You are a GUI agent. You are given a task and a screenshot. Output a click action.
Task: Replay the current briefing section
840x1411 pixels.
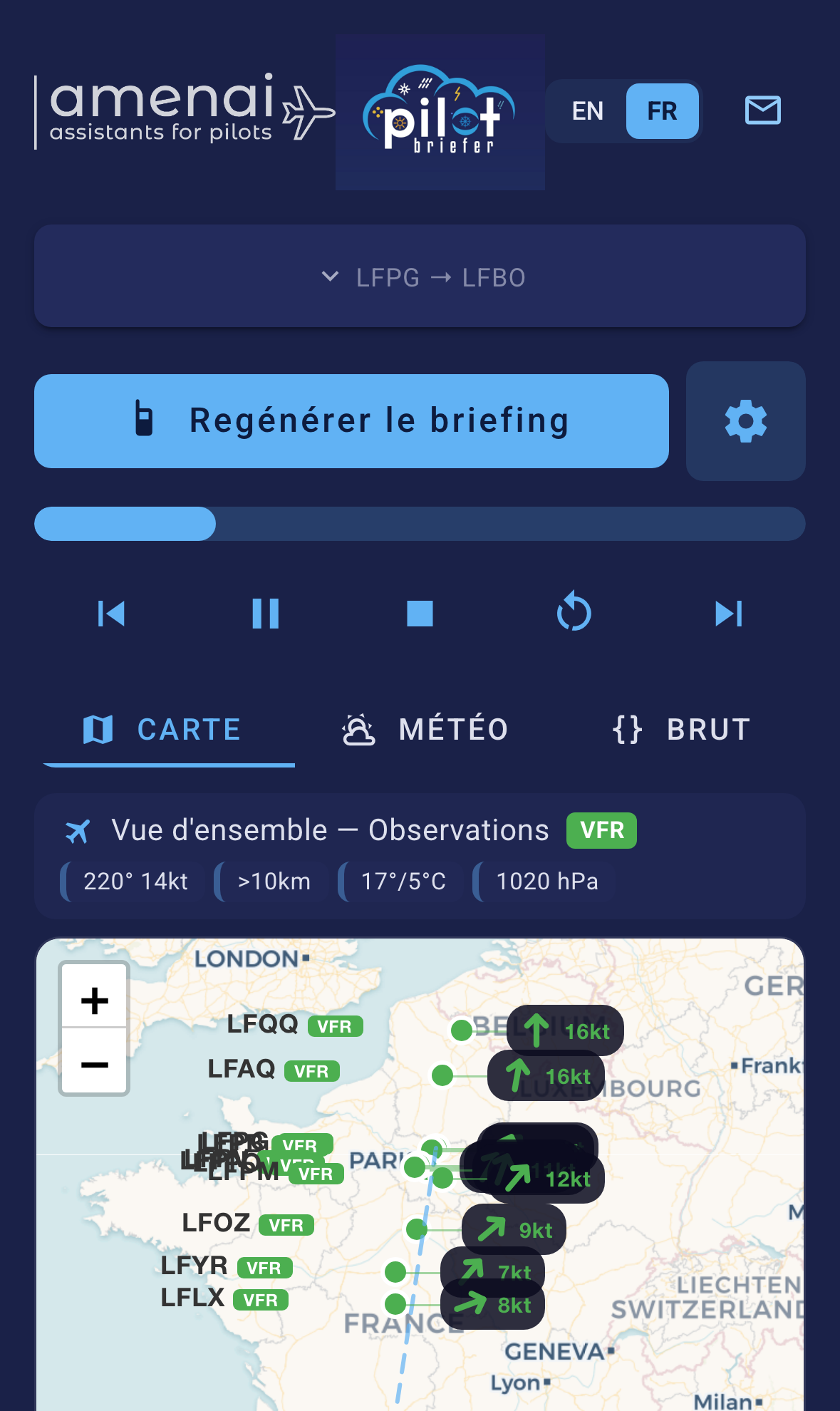tap(574, 613)
